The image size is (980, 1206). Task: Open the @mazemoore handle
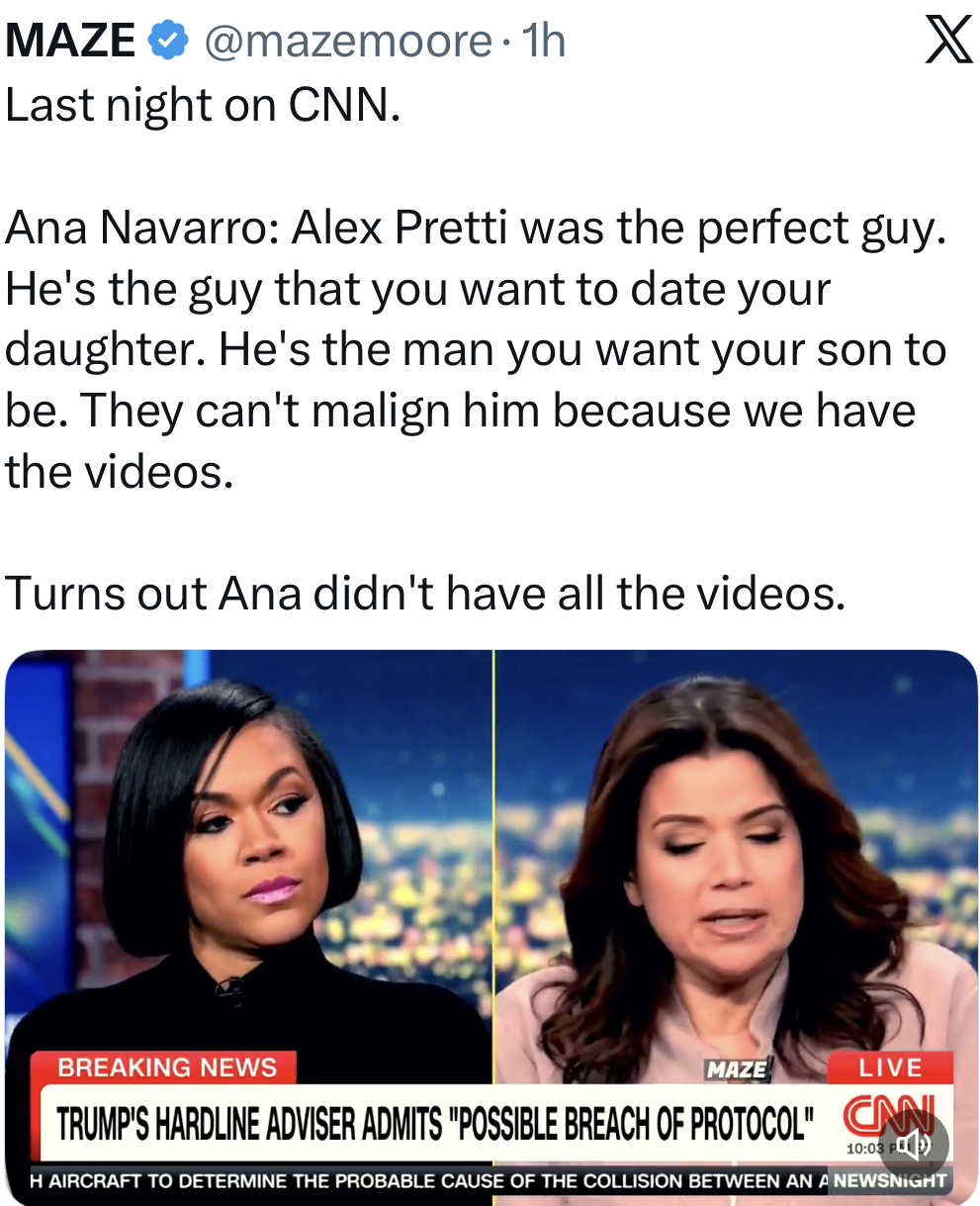click(348, 41)
